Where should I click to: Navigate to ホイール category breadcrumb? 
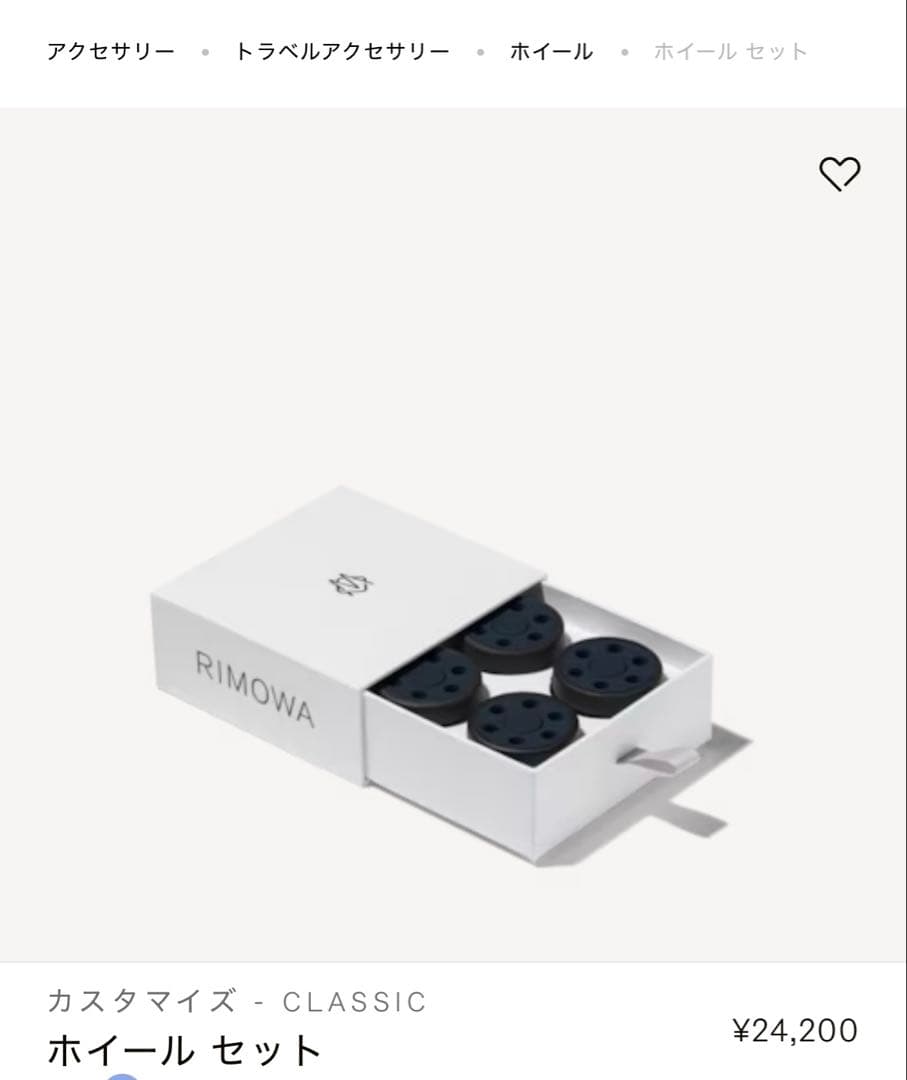coord(551,52)
